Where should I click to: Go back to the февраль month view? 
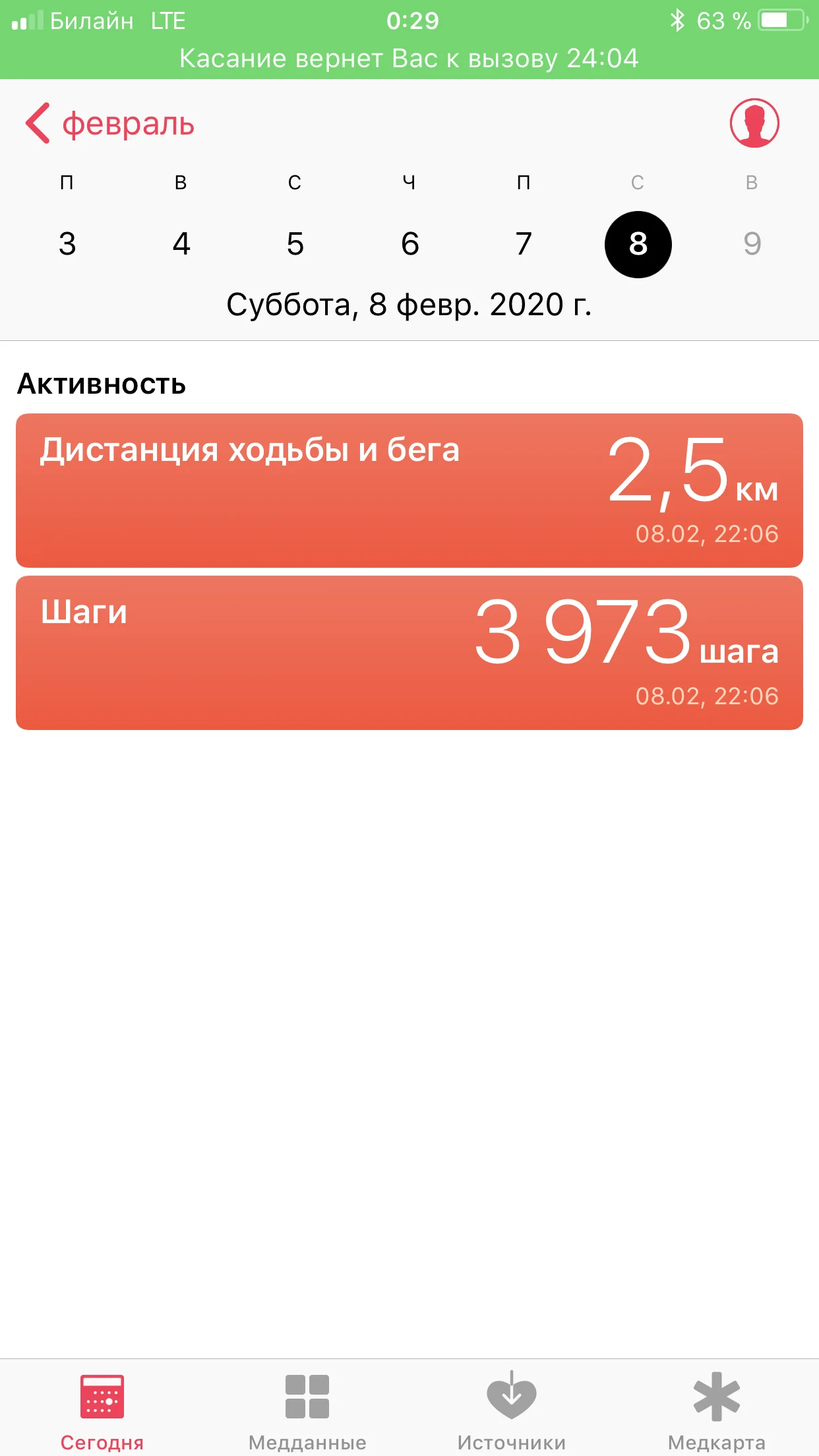[110, 123]
